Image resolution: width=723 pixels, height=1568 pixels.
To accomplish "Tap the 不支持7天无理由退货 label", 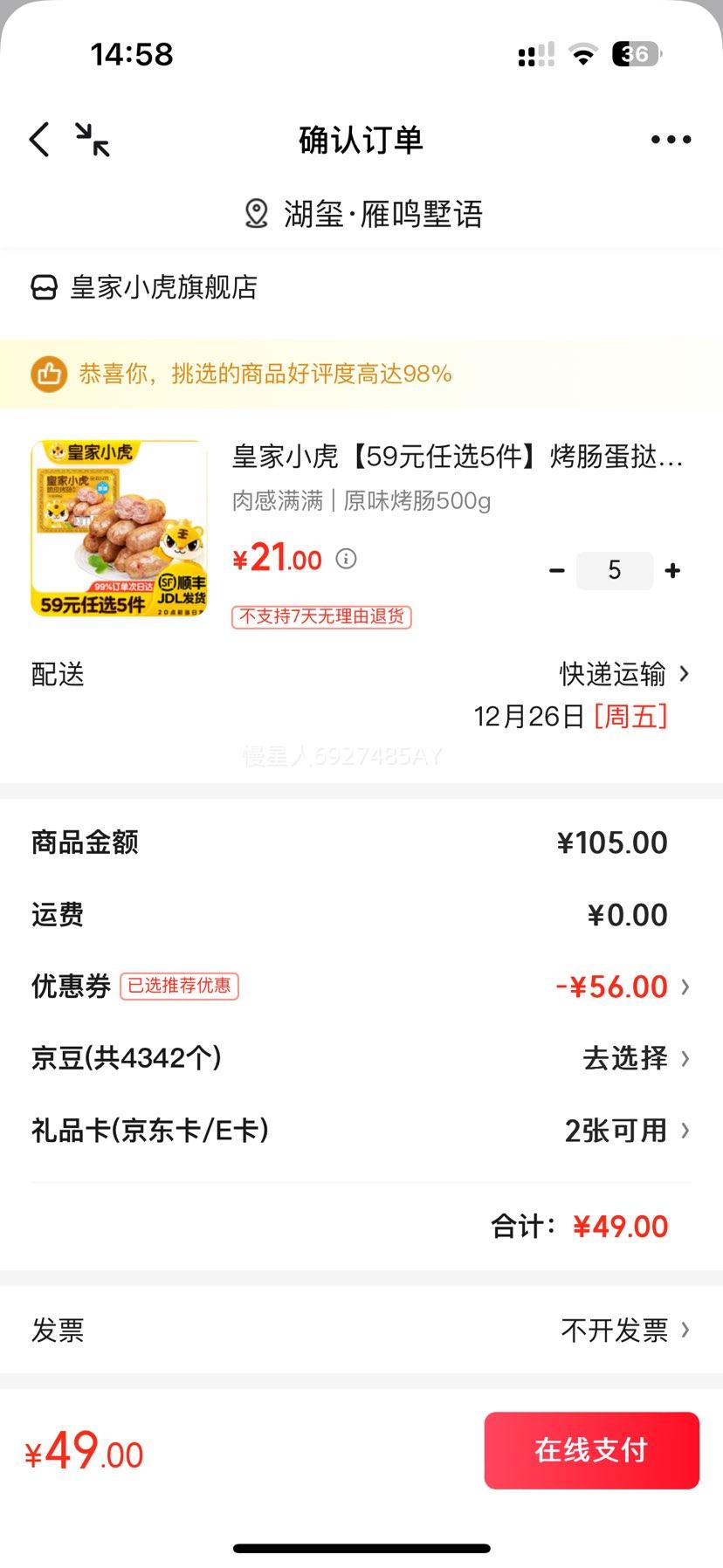I will pos(321,617).
